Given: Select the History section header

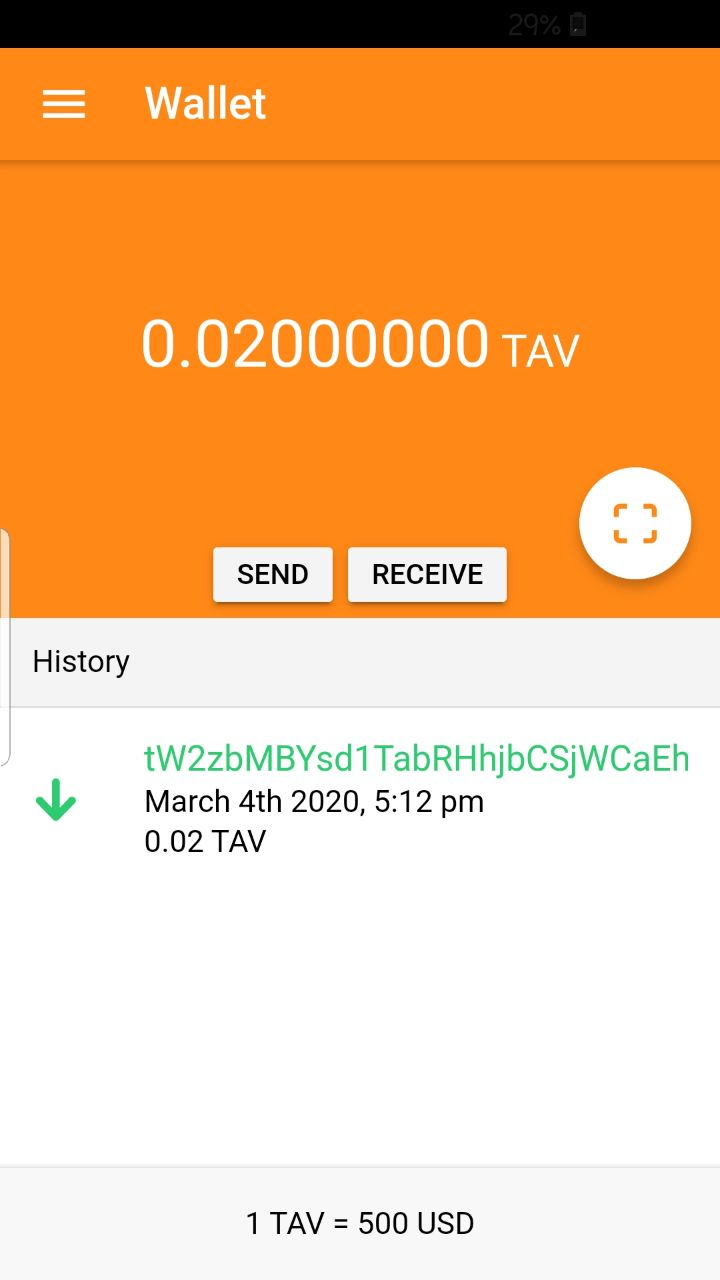Looking at the screenshot, I should (81, 661).
